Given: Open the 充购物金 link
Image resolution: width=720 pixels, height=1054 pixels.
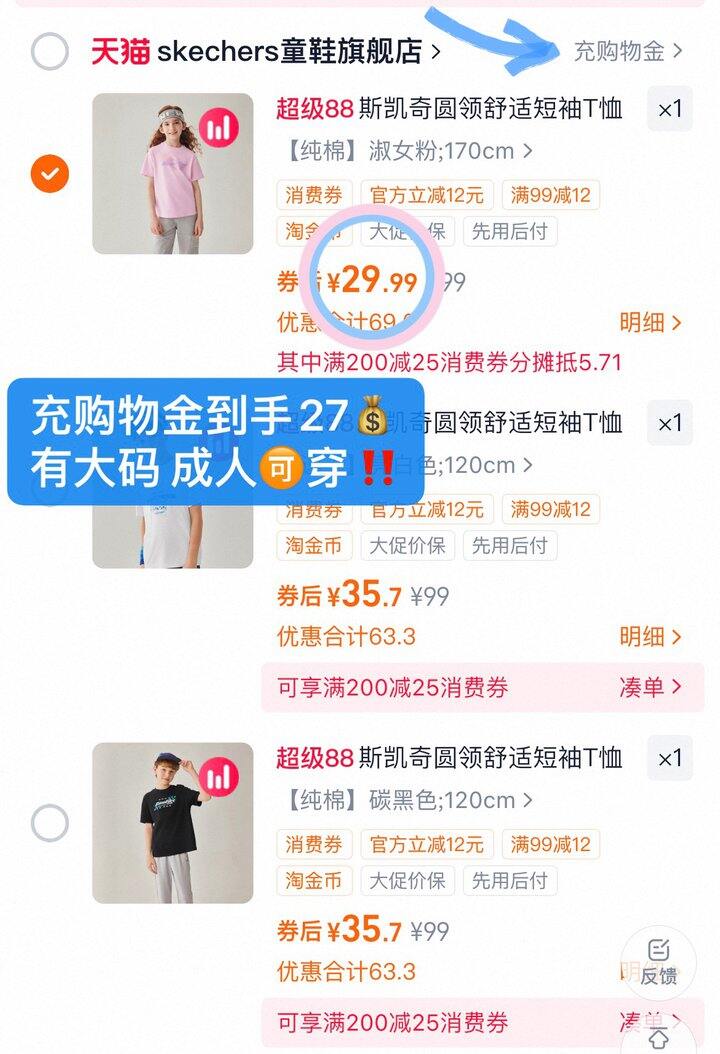Looking at the screenshot, I should click(x=627, y=51).
